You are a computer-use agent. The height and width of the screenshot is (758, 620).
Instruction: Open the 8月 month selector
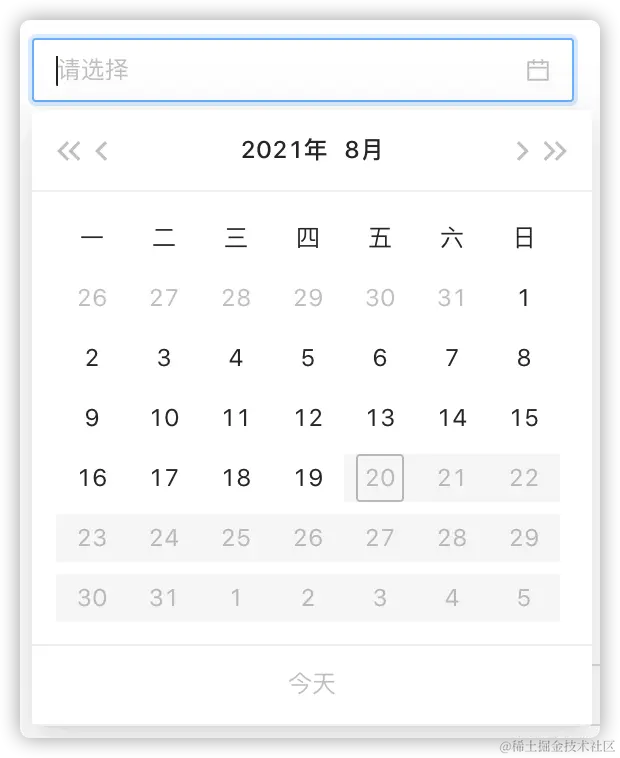click(x=363, y=151)
